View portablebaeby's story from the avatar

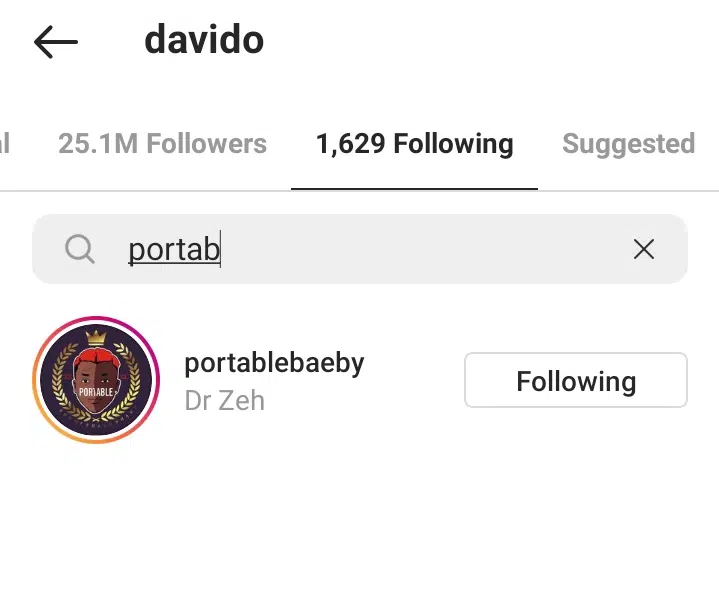[x=96, y=380]
